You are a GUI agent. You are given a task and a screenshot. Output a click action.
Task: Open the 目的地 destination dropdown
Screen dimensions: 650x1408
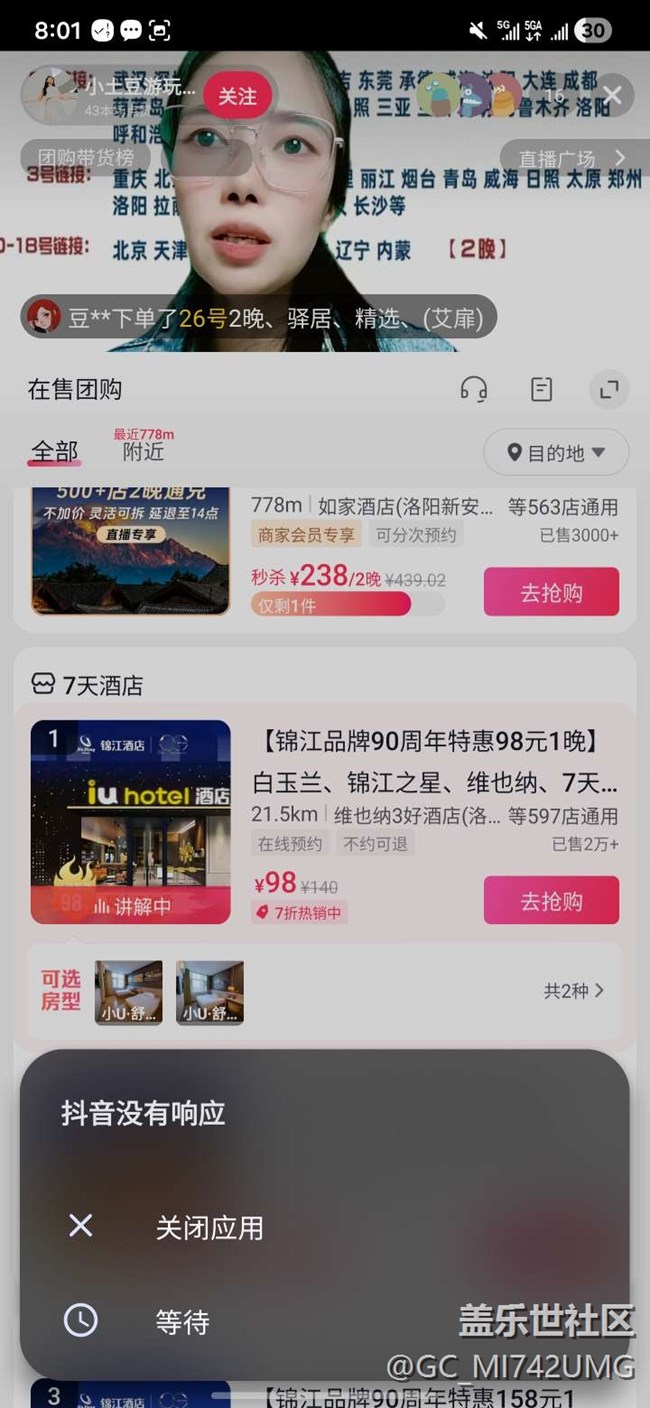556,453
